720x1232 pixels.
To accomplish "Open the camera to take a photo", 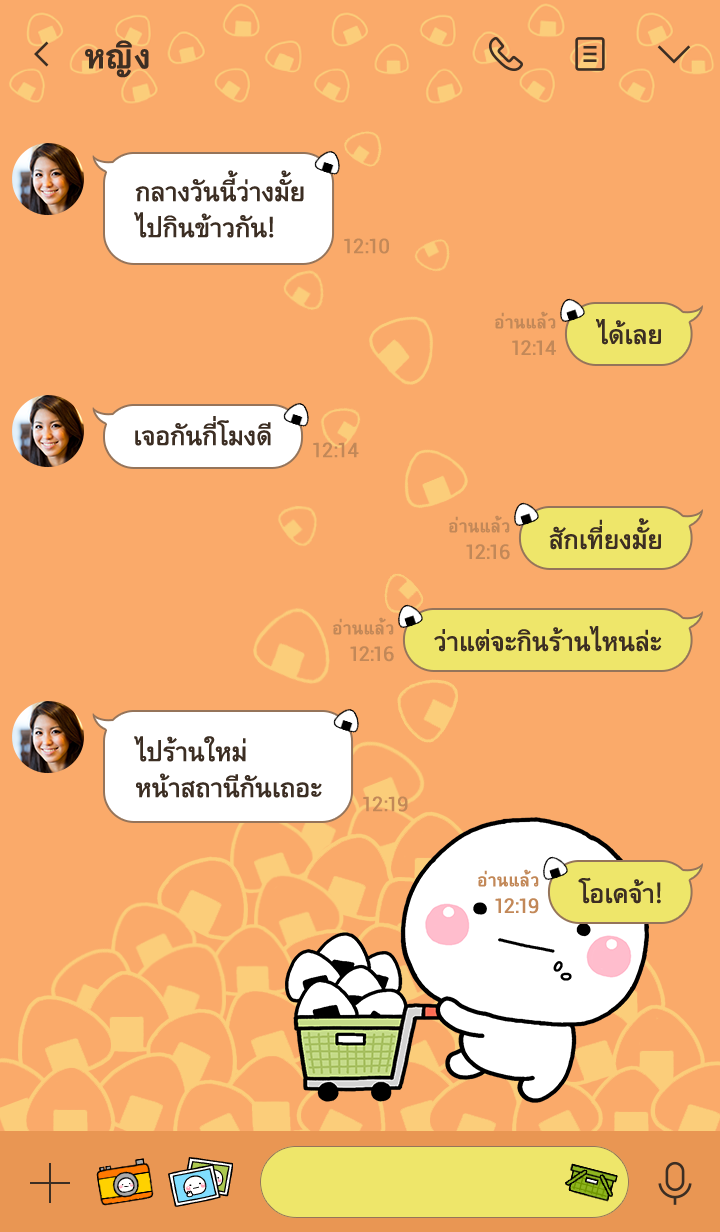I will coord(125,1182).
